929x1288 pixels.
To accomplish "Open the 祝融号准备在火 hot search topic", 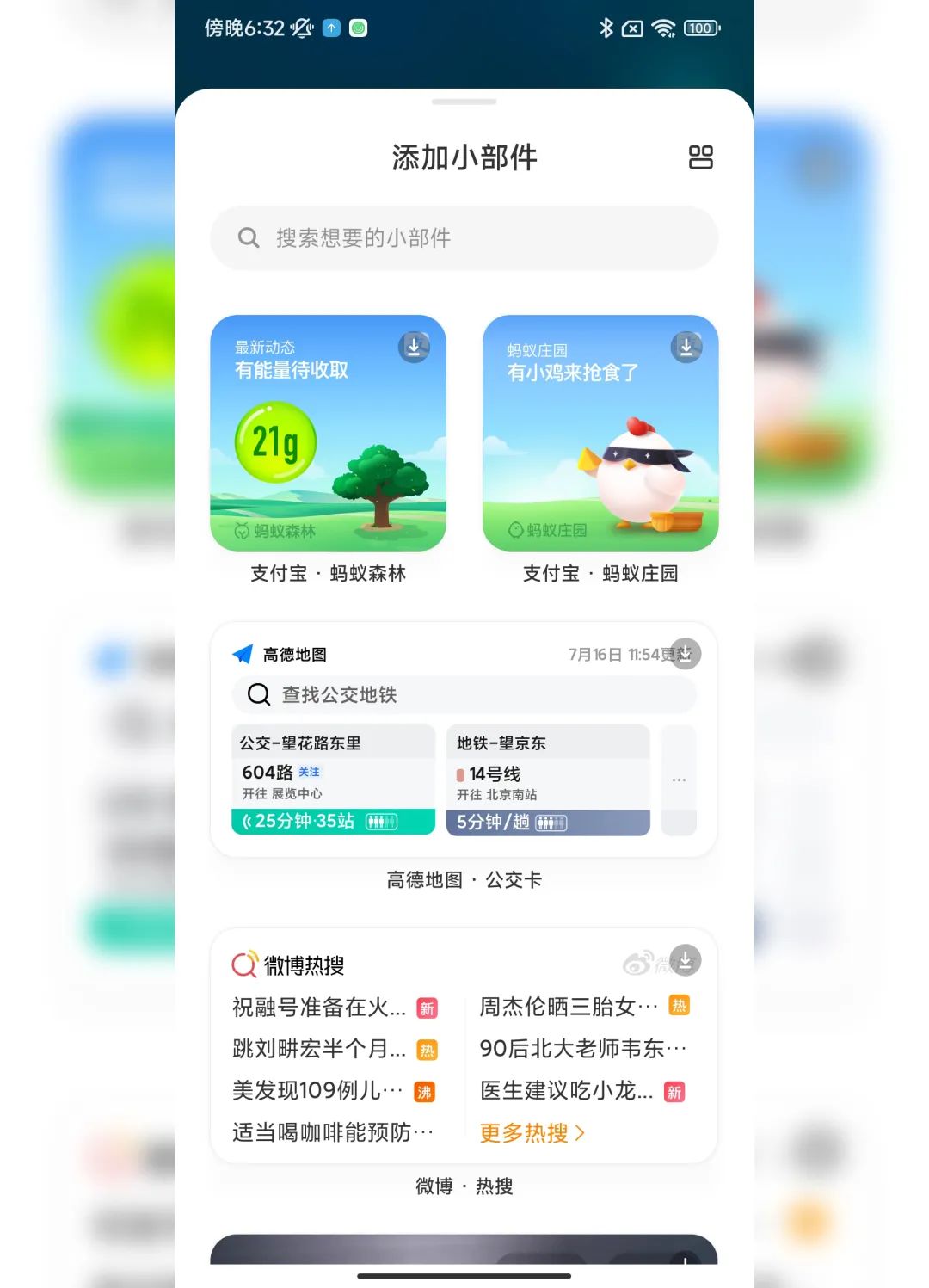I will 318,1007.
